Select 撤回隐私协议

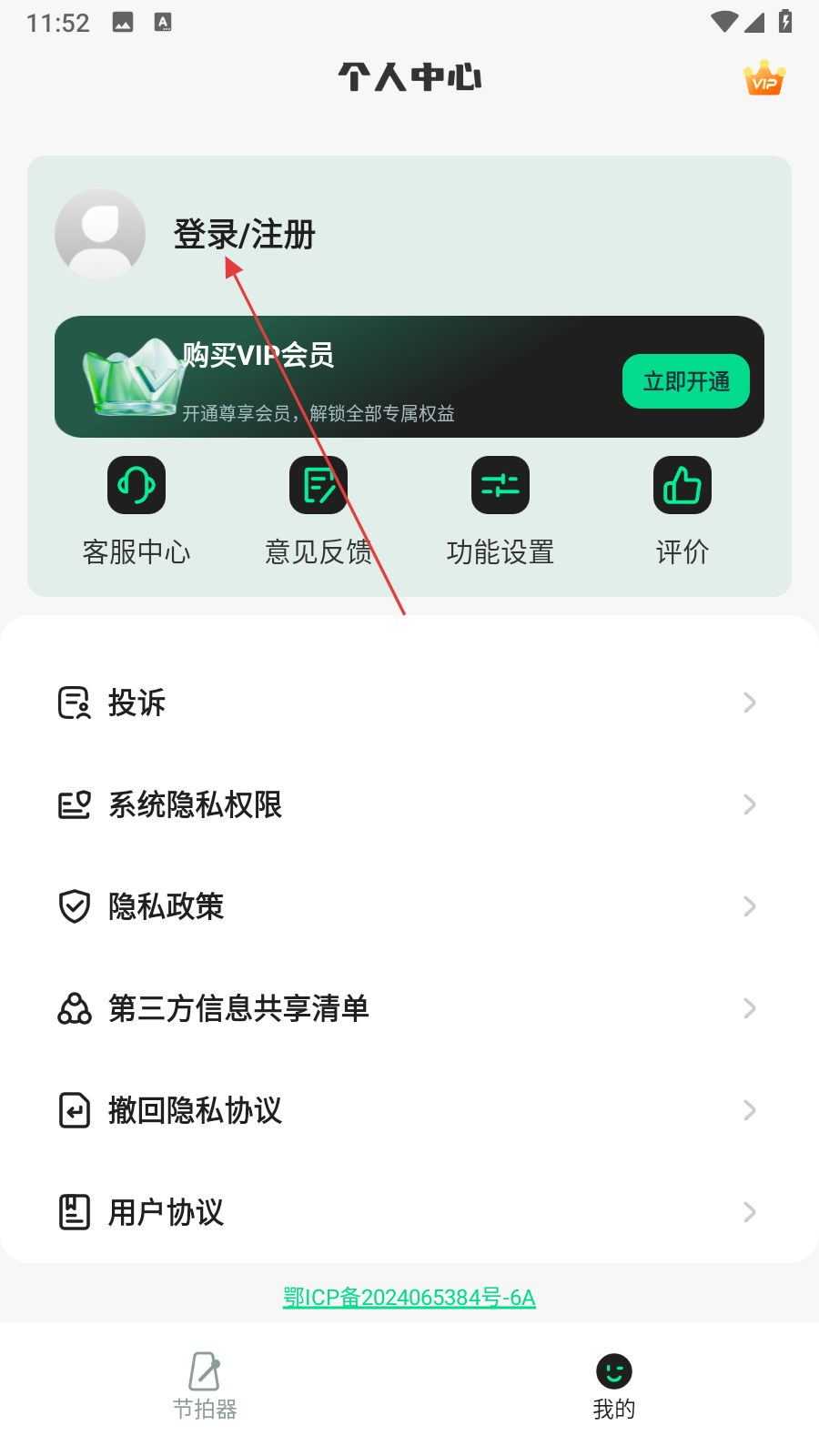[409, 1110]
